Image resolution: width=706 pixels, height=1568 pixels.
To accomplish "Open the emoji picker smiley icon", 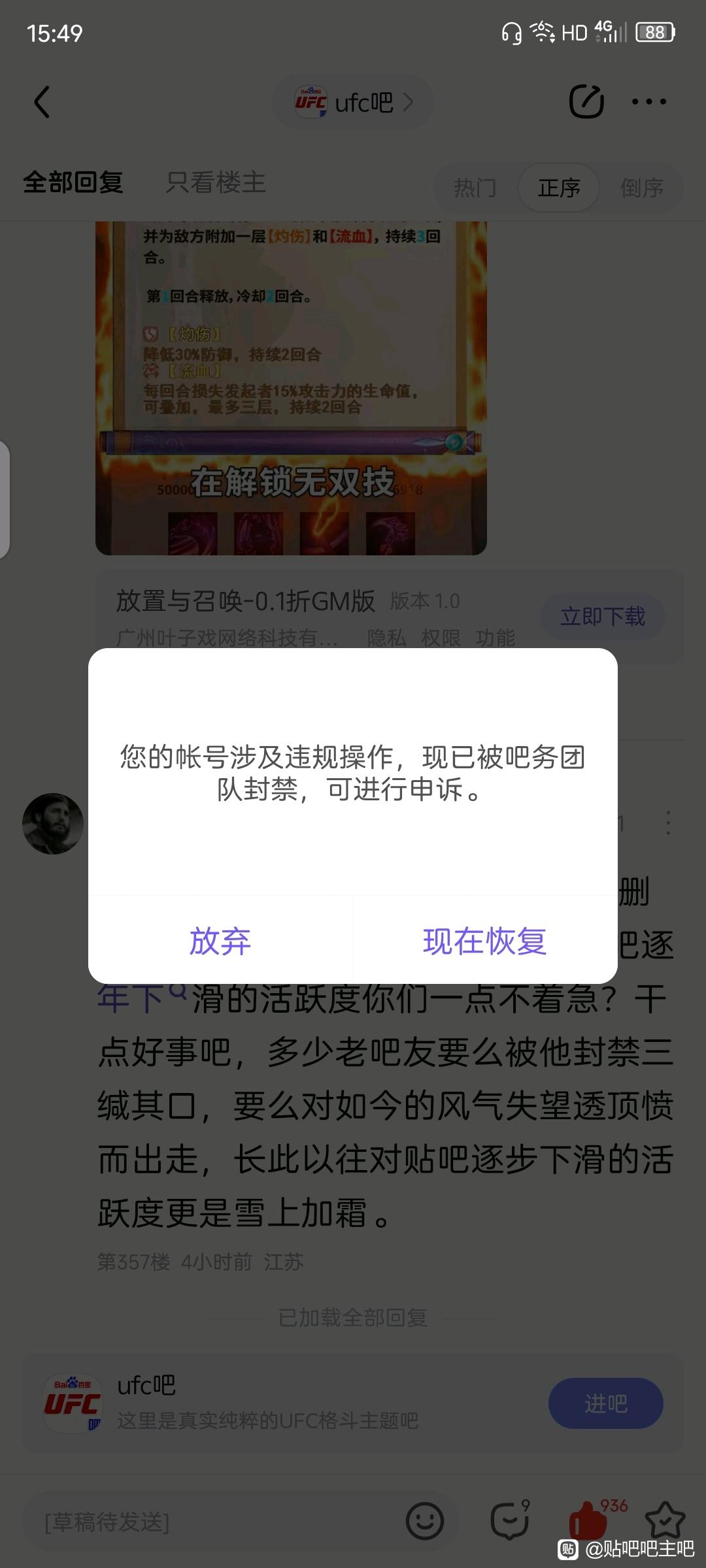I will [x=425, y=1521].
